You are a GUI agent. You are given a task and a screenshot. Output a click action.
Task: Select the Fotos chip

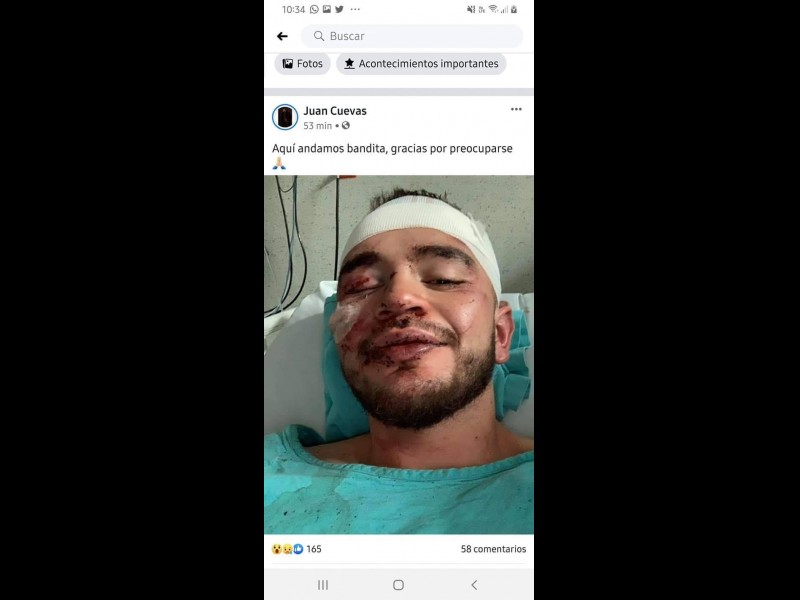coord(302,64)
